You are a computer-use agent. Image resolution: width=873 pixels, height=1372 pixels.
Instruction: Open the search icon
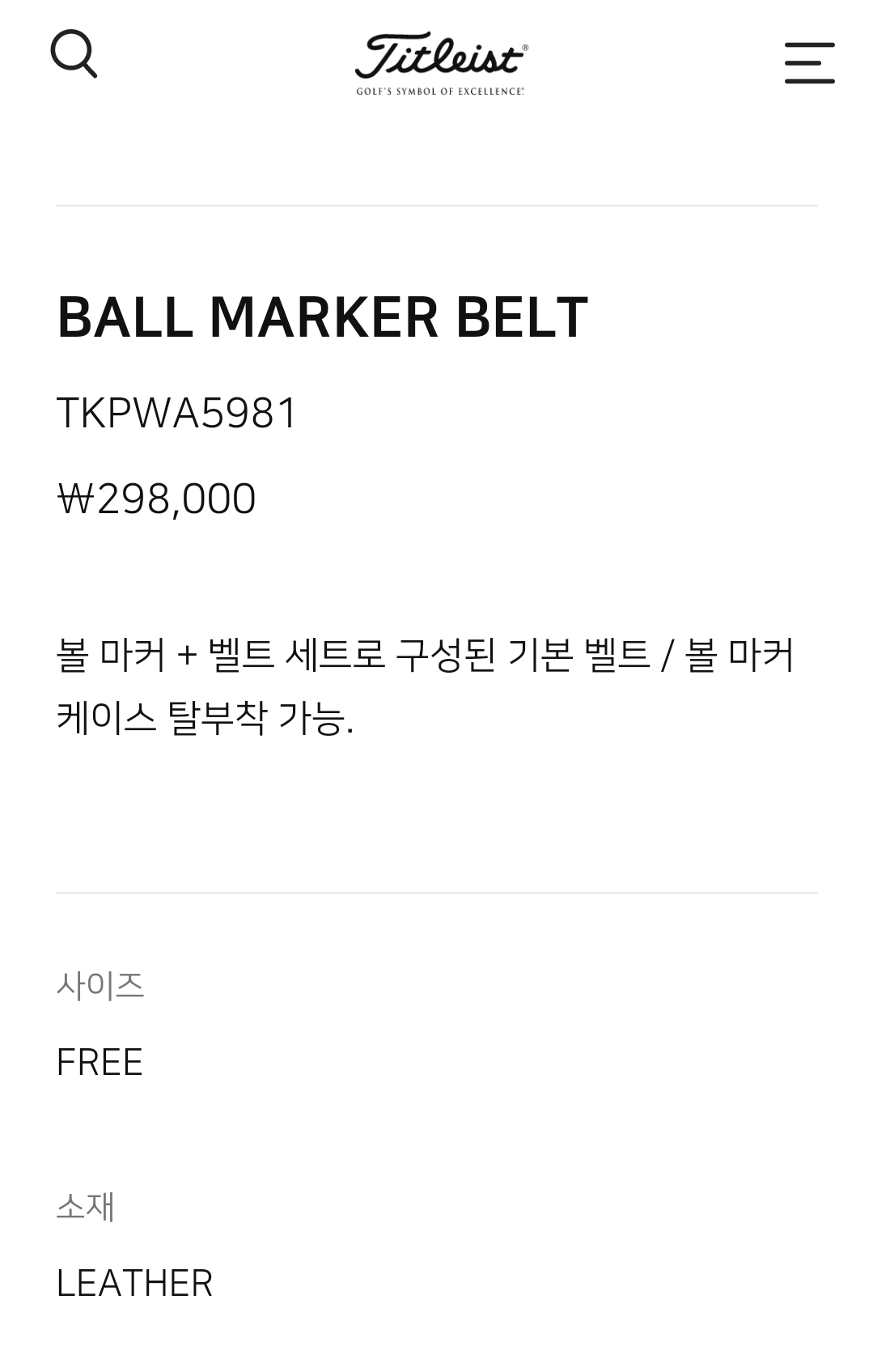click(74, 54)
